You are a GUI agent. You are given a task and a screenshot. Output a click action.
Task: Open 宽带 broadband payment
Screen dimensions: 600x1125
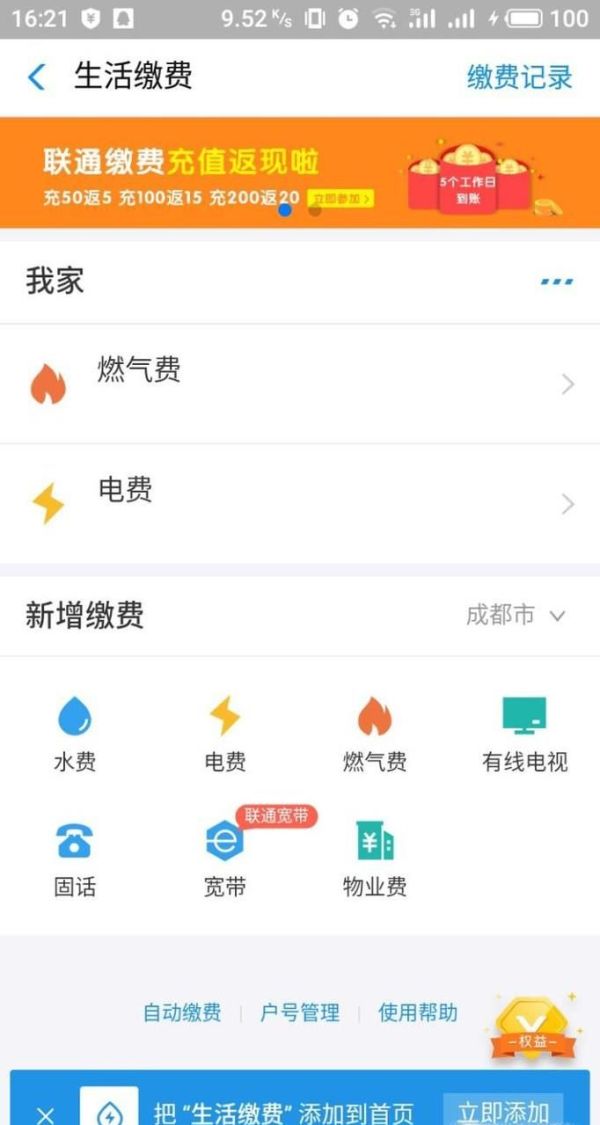[224, 858]
